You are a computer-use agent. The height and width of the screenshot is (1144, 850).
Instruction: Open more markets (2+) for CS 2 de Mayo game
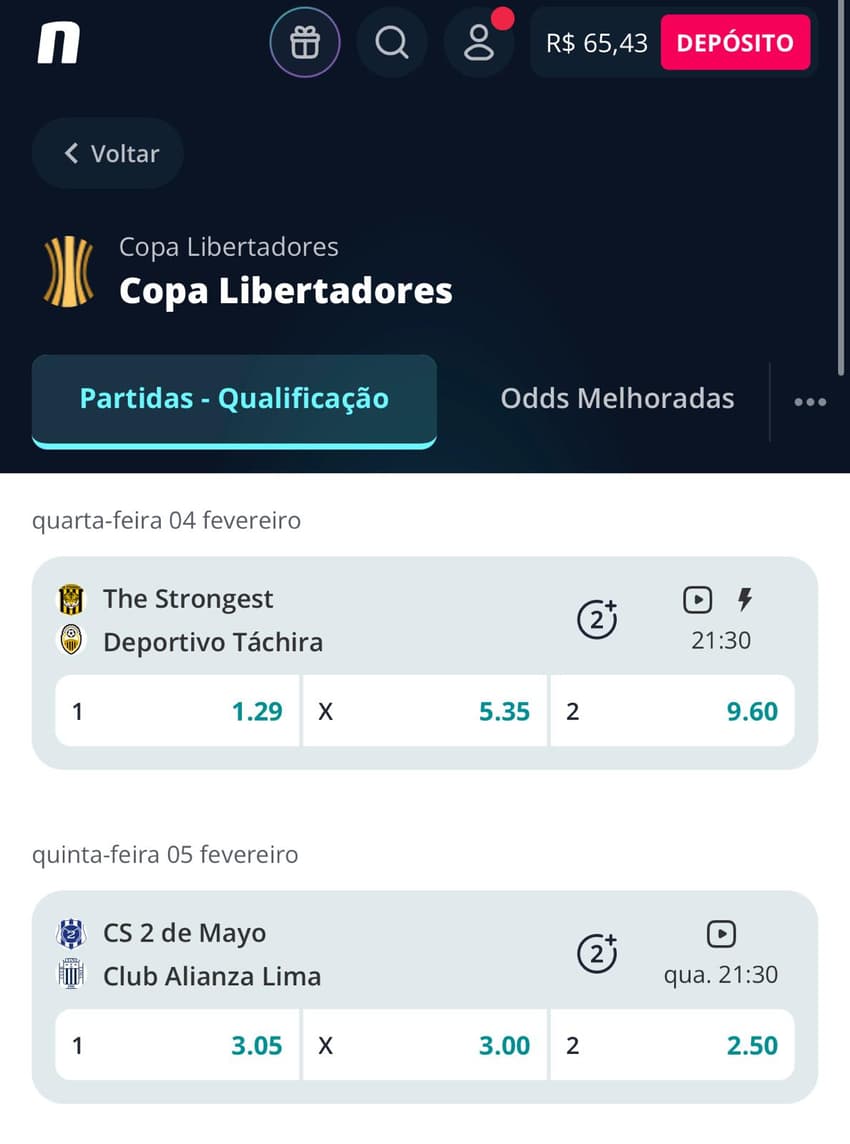click(x=597, y=953)
